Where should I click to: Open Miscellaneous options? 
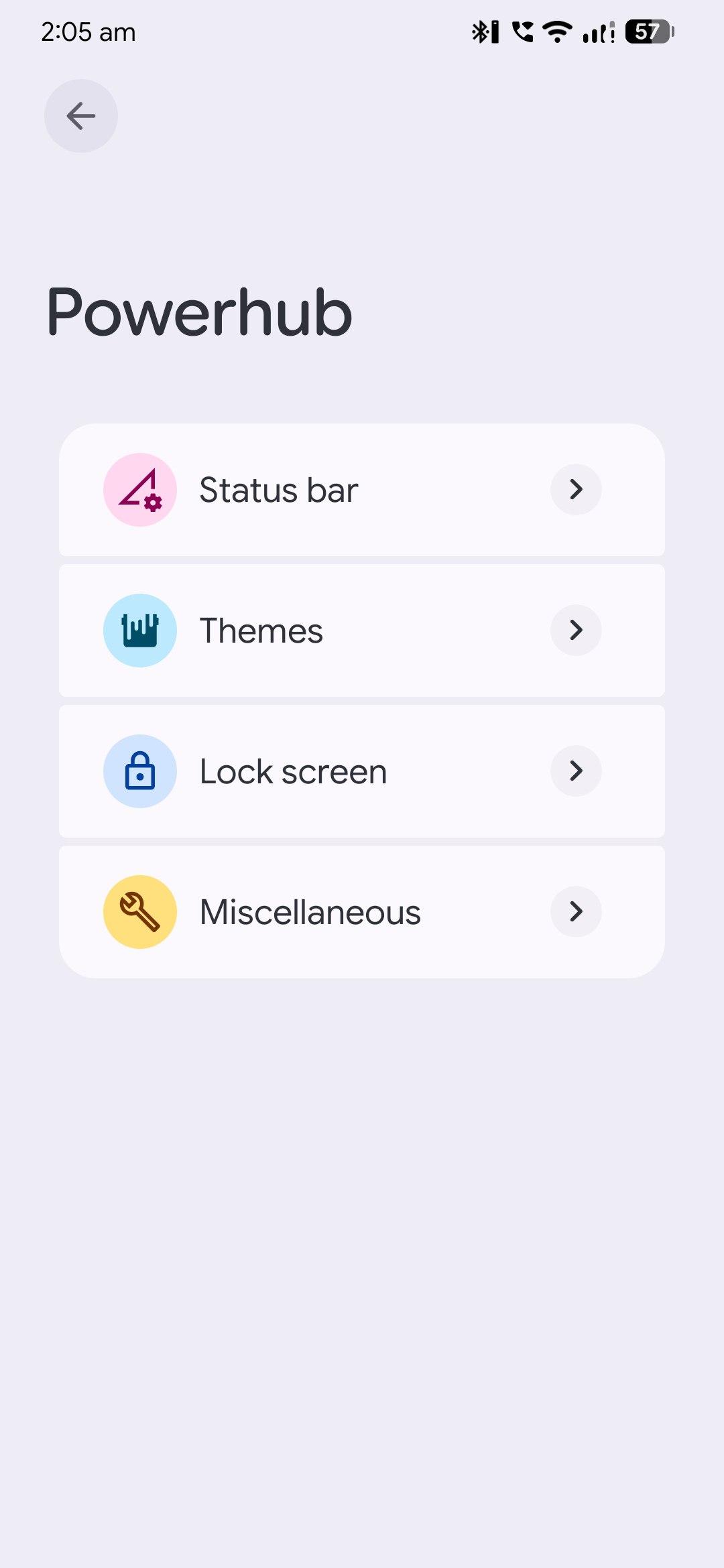coord(362,912)
